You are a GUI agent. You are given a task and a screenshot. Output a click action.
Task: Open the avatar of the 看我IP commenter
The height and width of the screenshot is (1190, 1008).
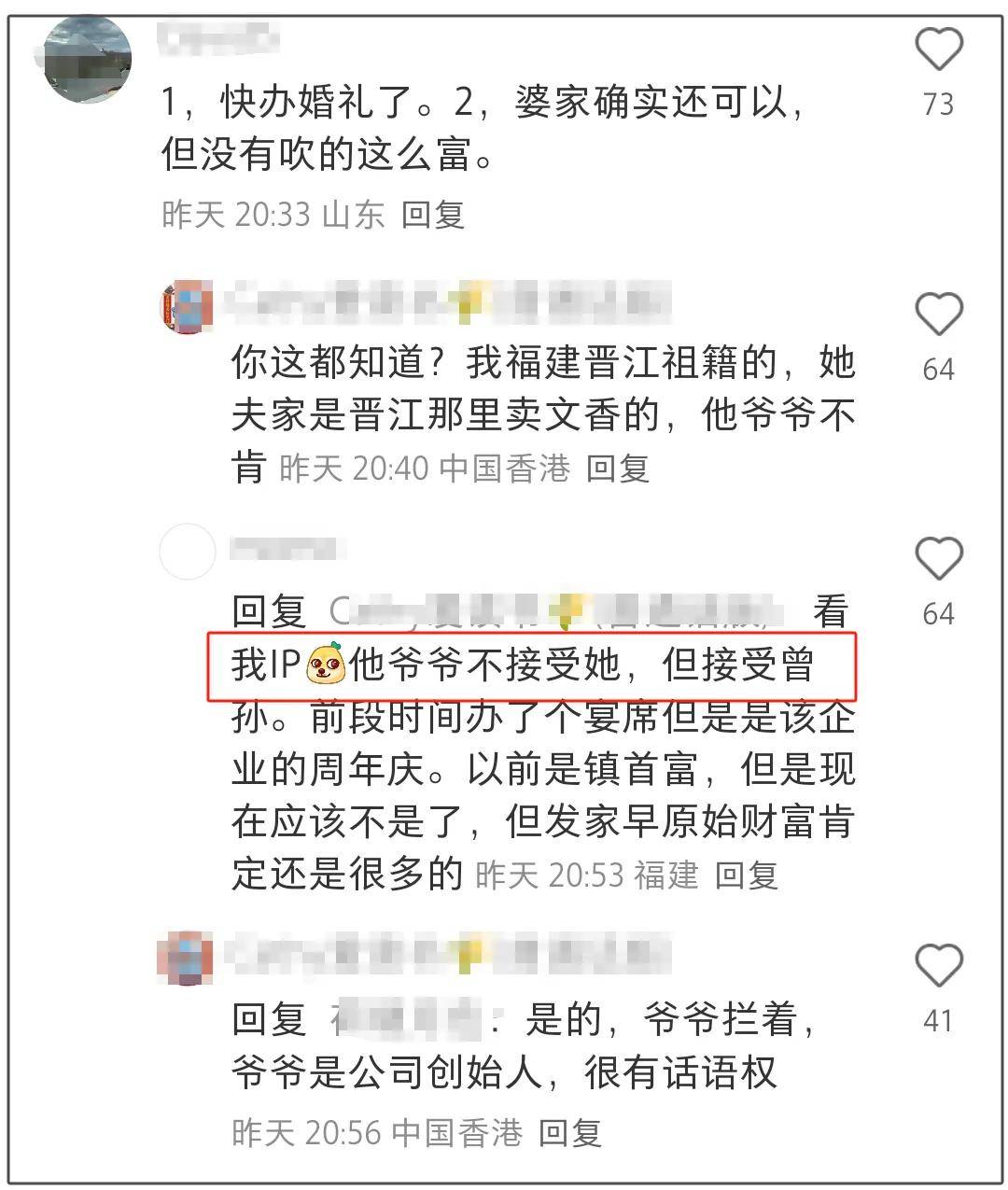pyautogui.click(x=187, y=551)
